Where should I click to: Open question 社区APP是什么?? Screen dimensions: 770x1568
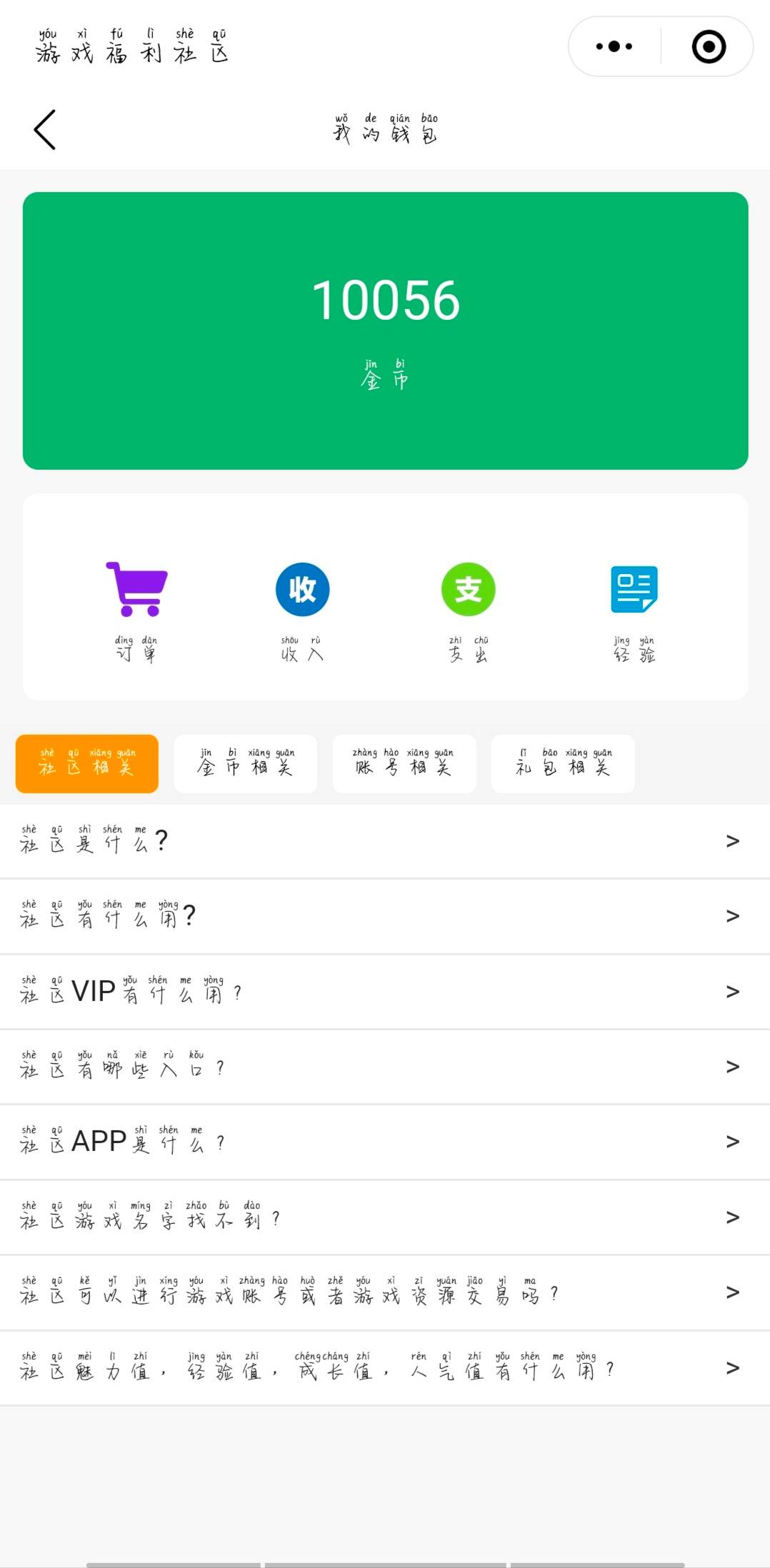pyautogui.click(x=384, y=1142)
